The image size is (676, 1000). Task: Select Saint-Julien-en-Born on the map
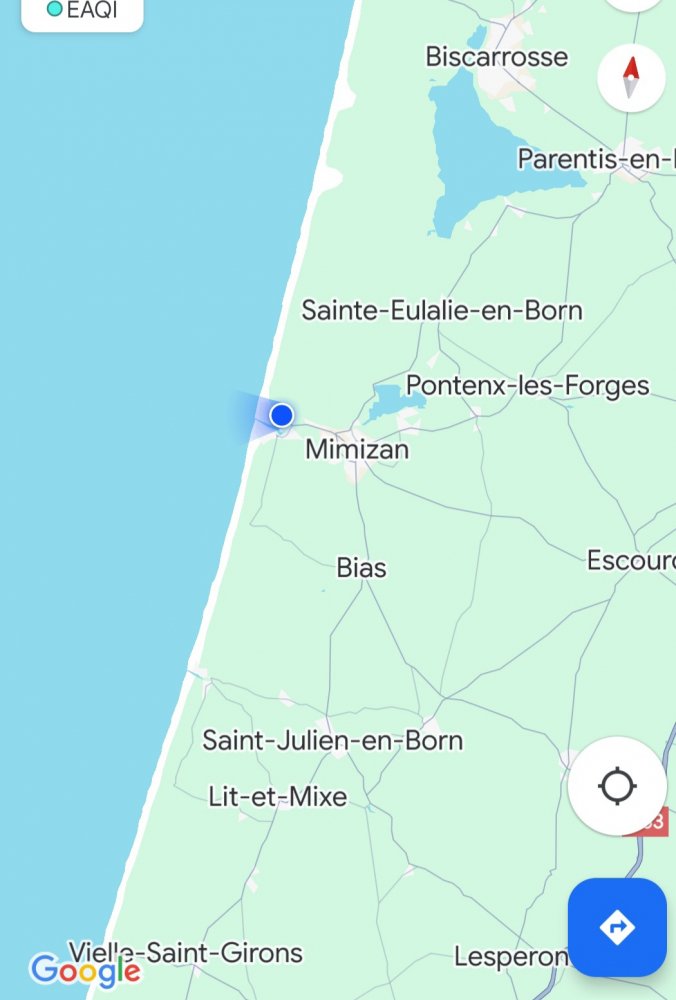(332, 741)
